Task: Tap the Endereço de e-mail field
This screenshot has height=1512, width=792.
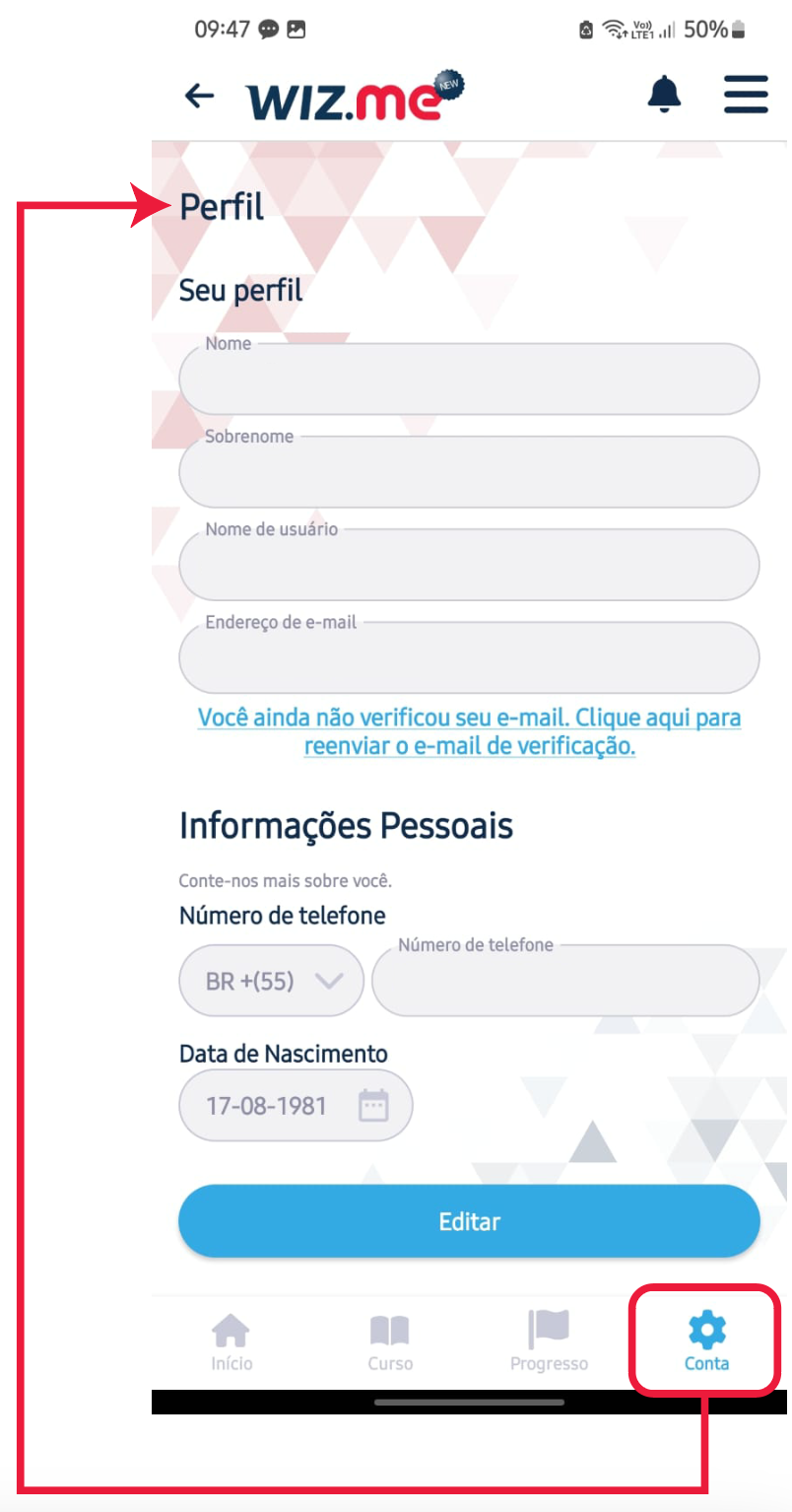Action: 469,657
